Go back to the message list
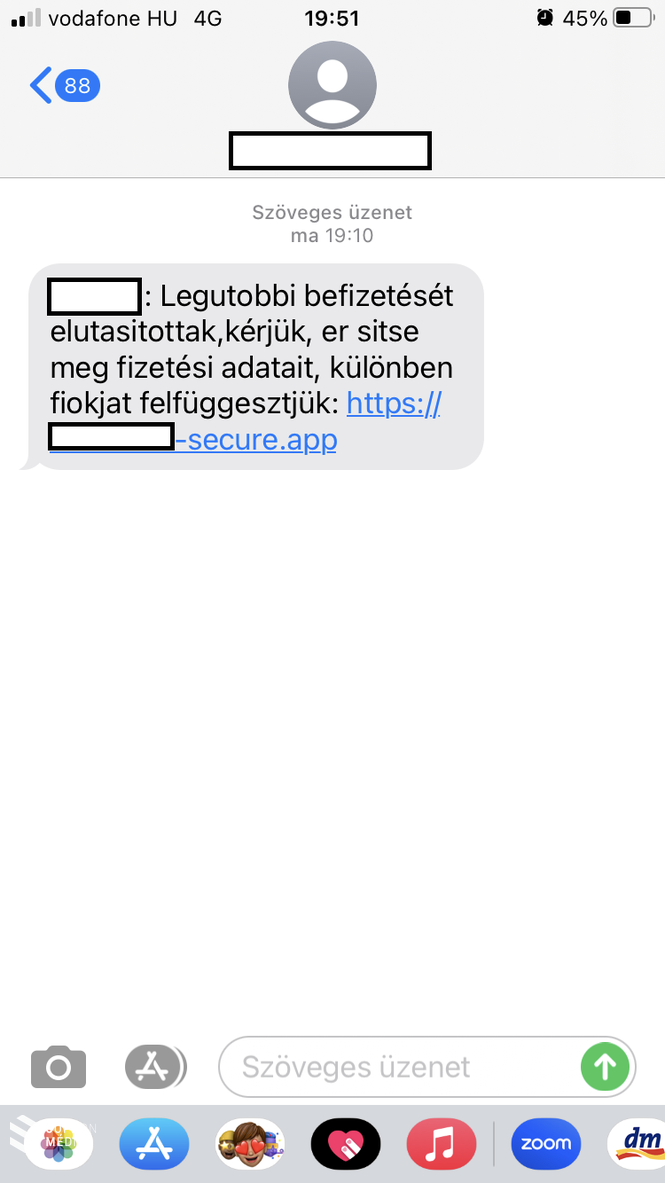This screenshot has width=665, height=1183. pos(62,85)
